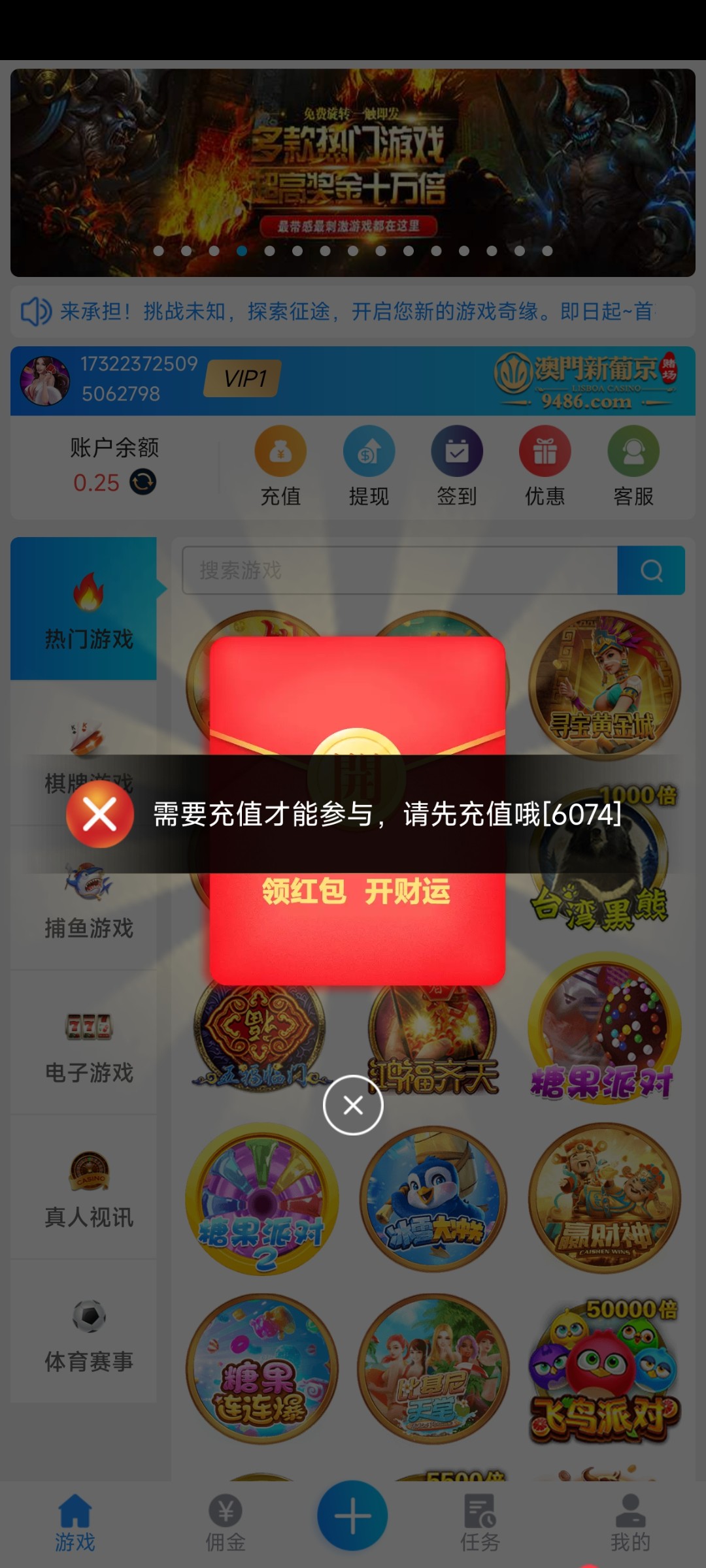The image size is (706, 1568).
Task: Switch to the 佣金 tab
Action: (x=226, y=1522)
